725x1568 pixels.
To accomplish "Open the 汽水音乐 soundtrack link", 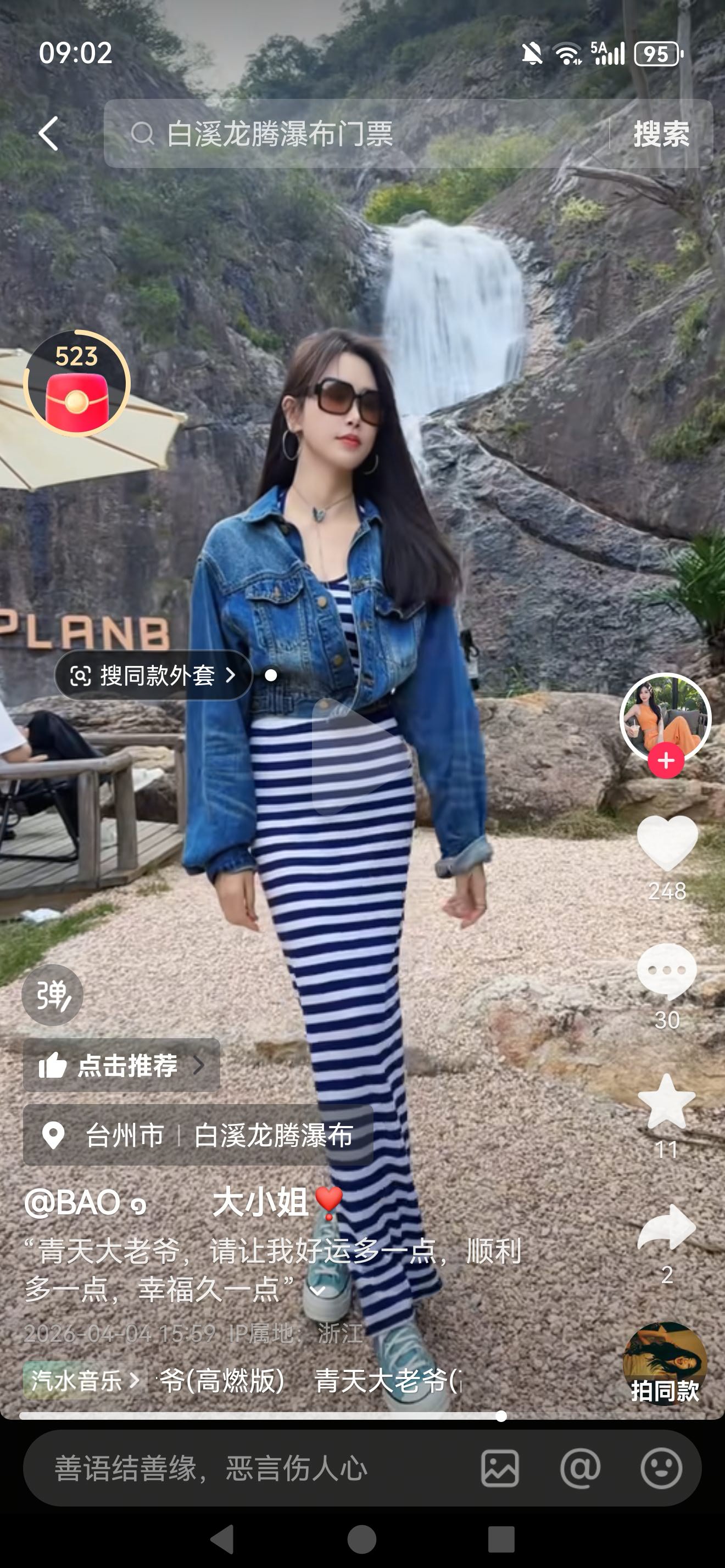I will tap(84, 1381).
